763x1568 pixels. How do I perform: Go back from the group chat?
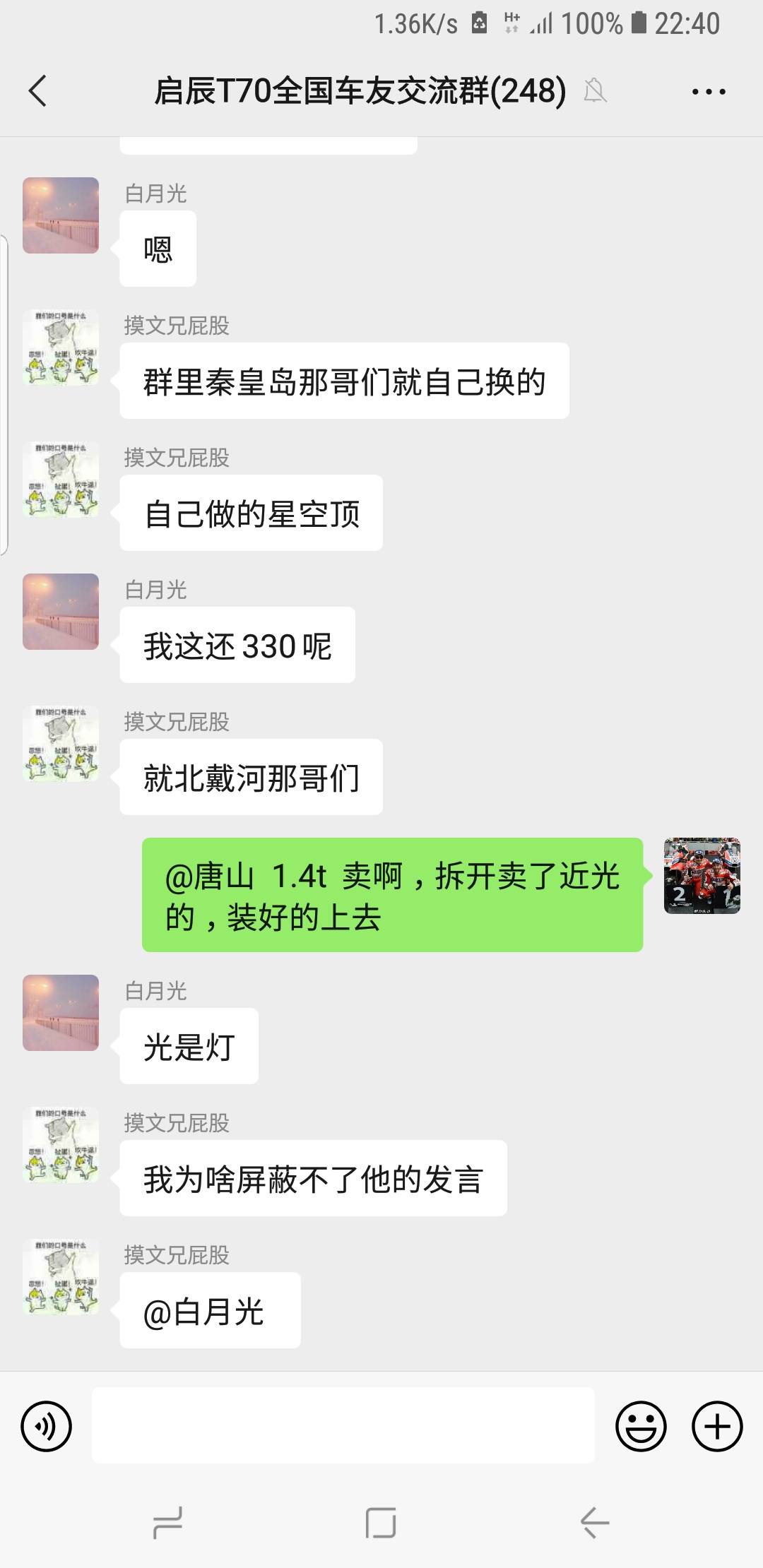click(38, 91)
